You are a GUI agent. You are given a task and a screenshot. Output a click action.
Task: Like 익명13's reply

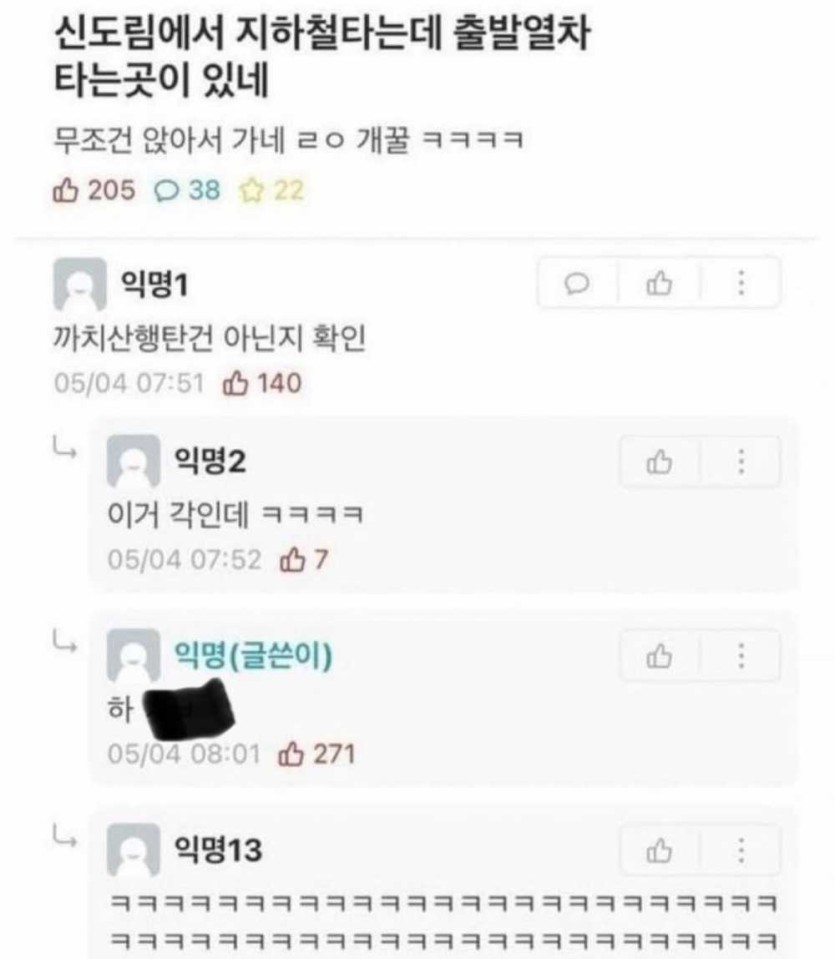(659, 851)
